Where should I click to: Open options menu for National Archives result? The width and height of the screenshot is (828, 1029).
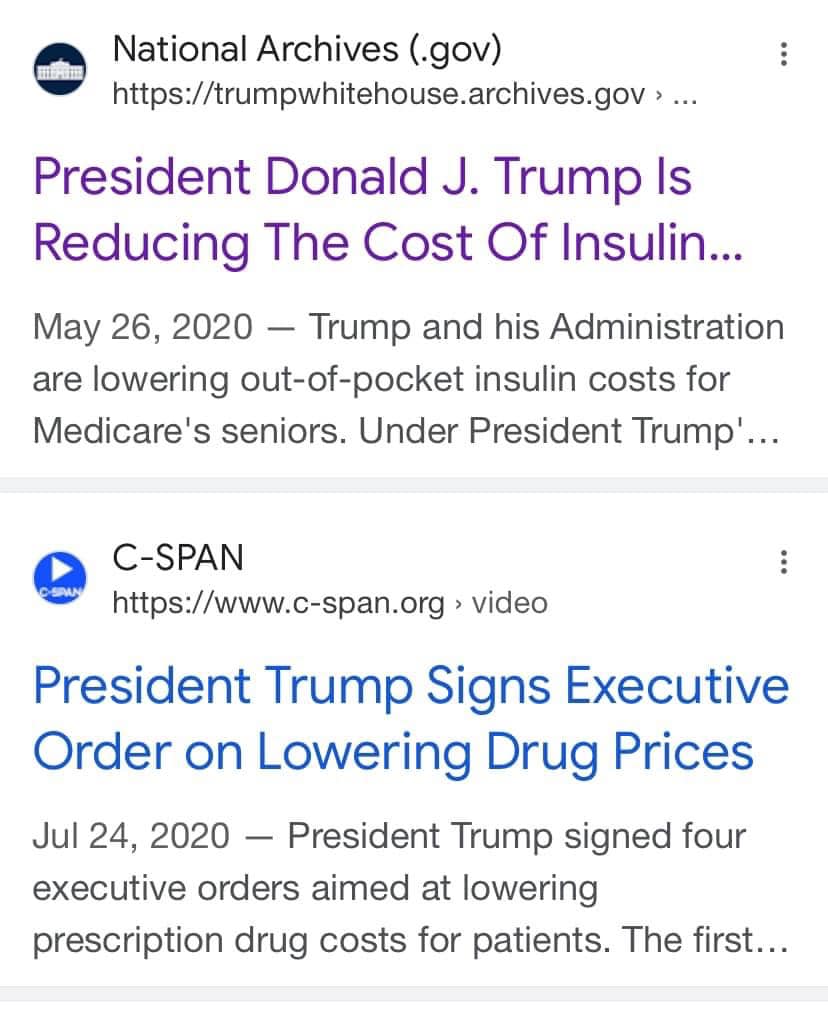point(784,55)
